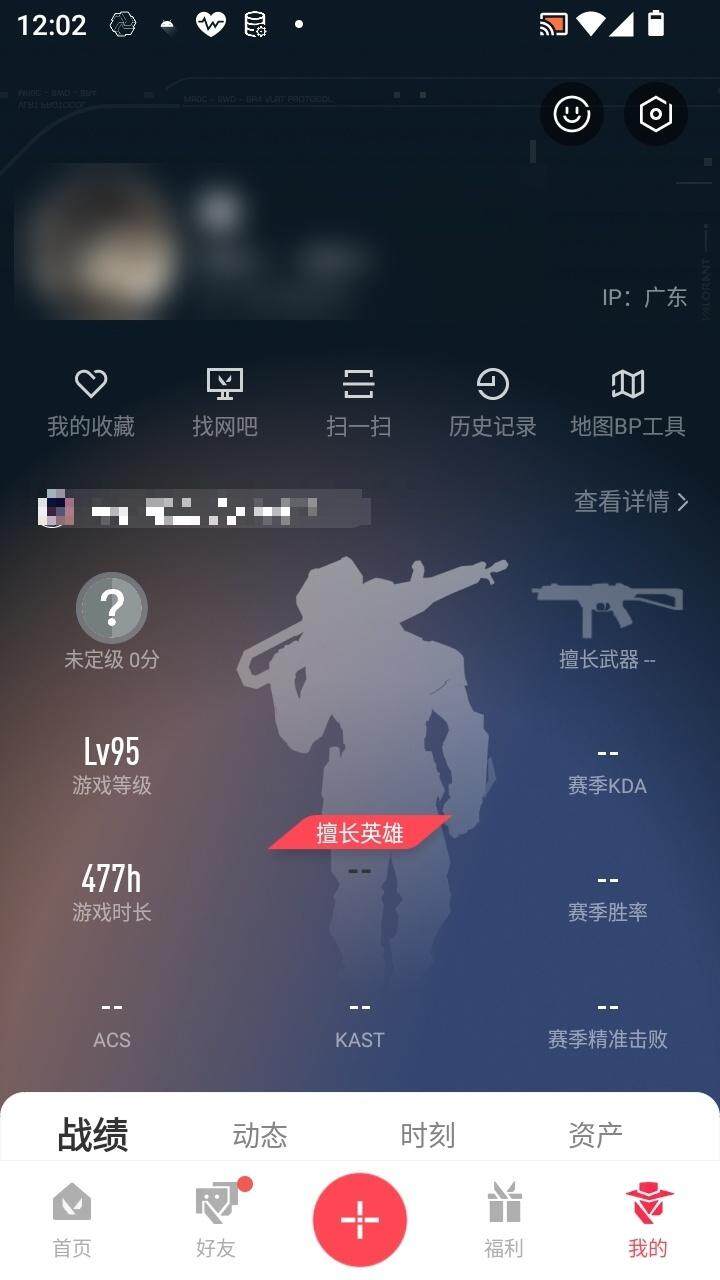720x1280 pixels.
Task: Tap 找网吧 to find internet cafes
Action: tap(225, 402)
